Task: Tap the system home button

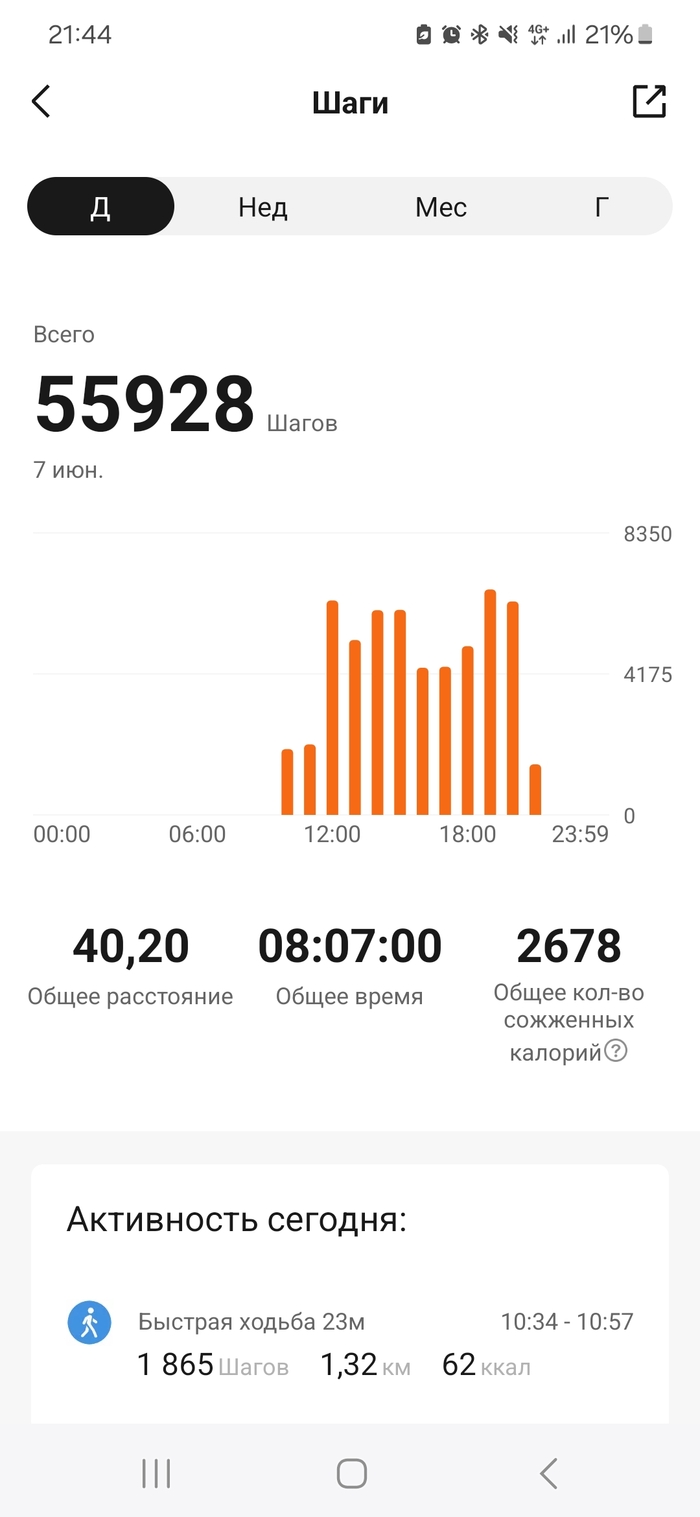Action: (x=351, y=1473)
